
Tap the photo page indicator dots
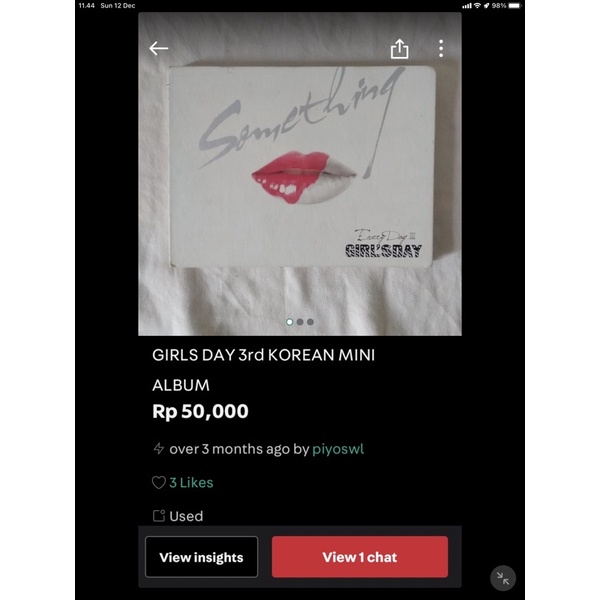[300, 322]
